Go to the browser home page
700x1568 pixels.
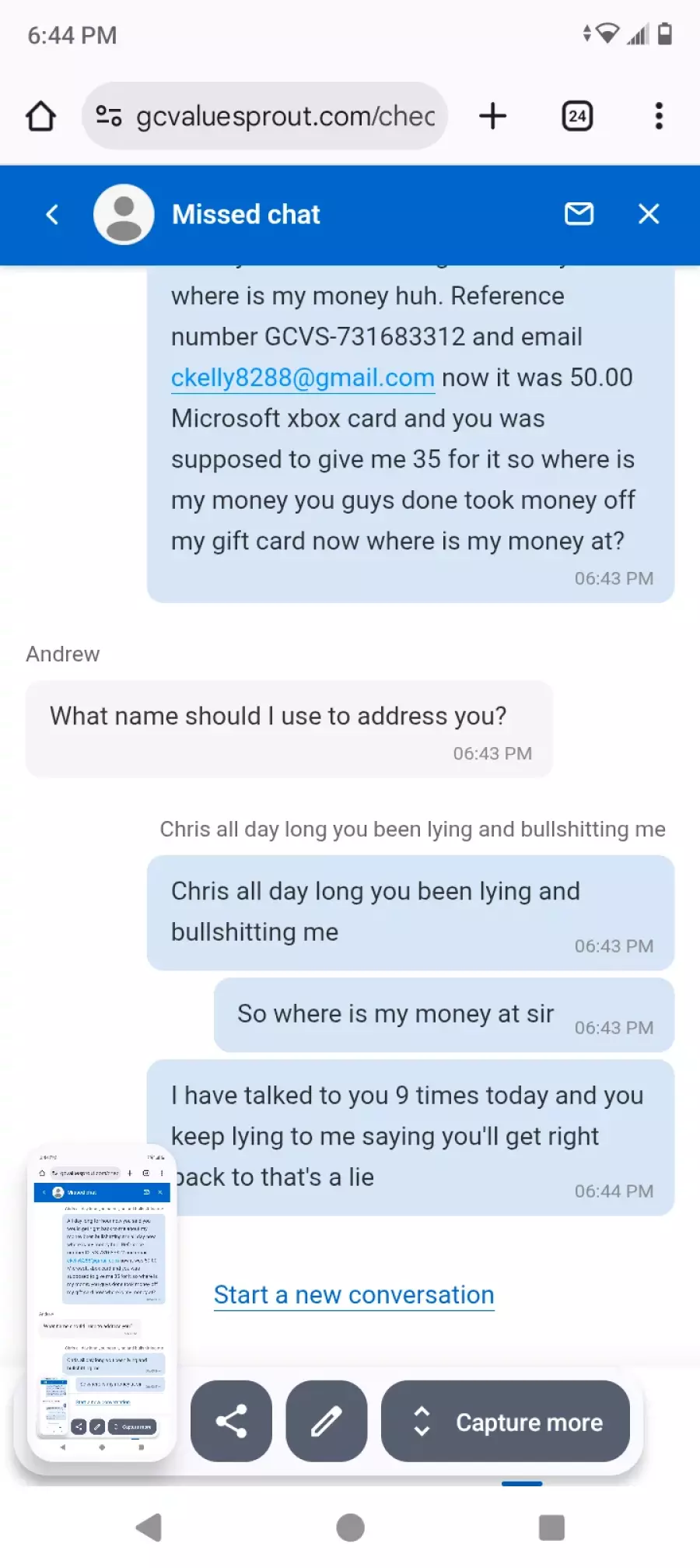click(41, 117)
